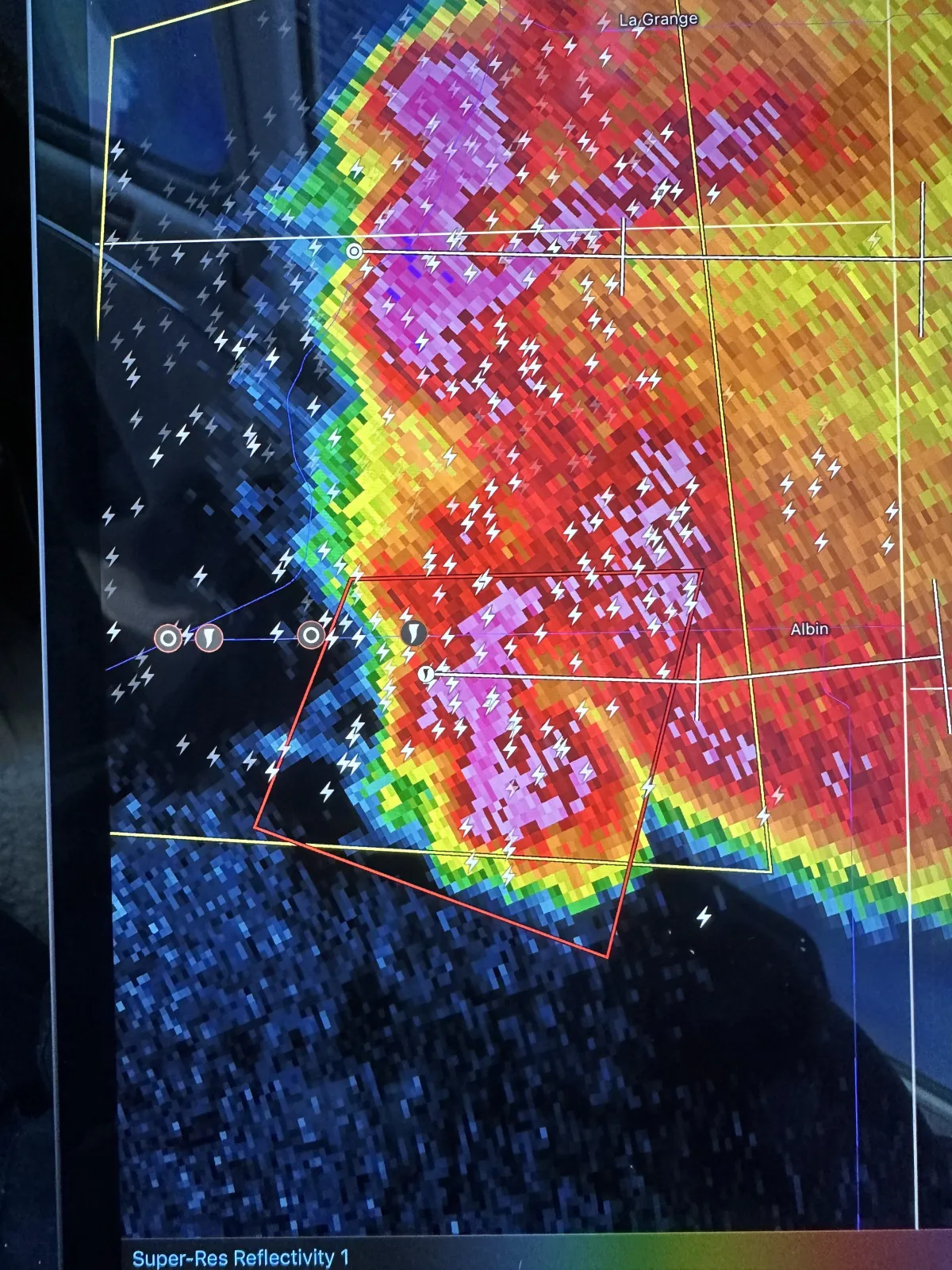Open the Super-Res Reflectivity 1 product selector
Viewport: 952px width, 1270px height.
tap(240, 1258)
